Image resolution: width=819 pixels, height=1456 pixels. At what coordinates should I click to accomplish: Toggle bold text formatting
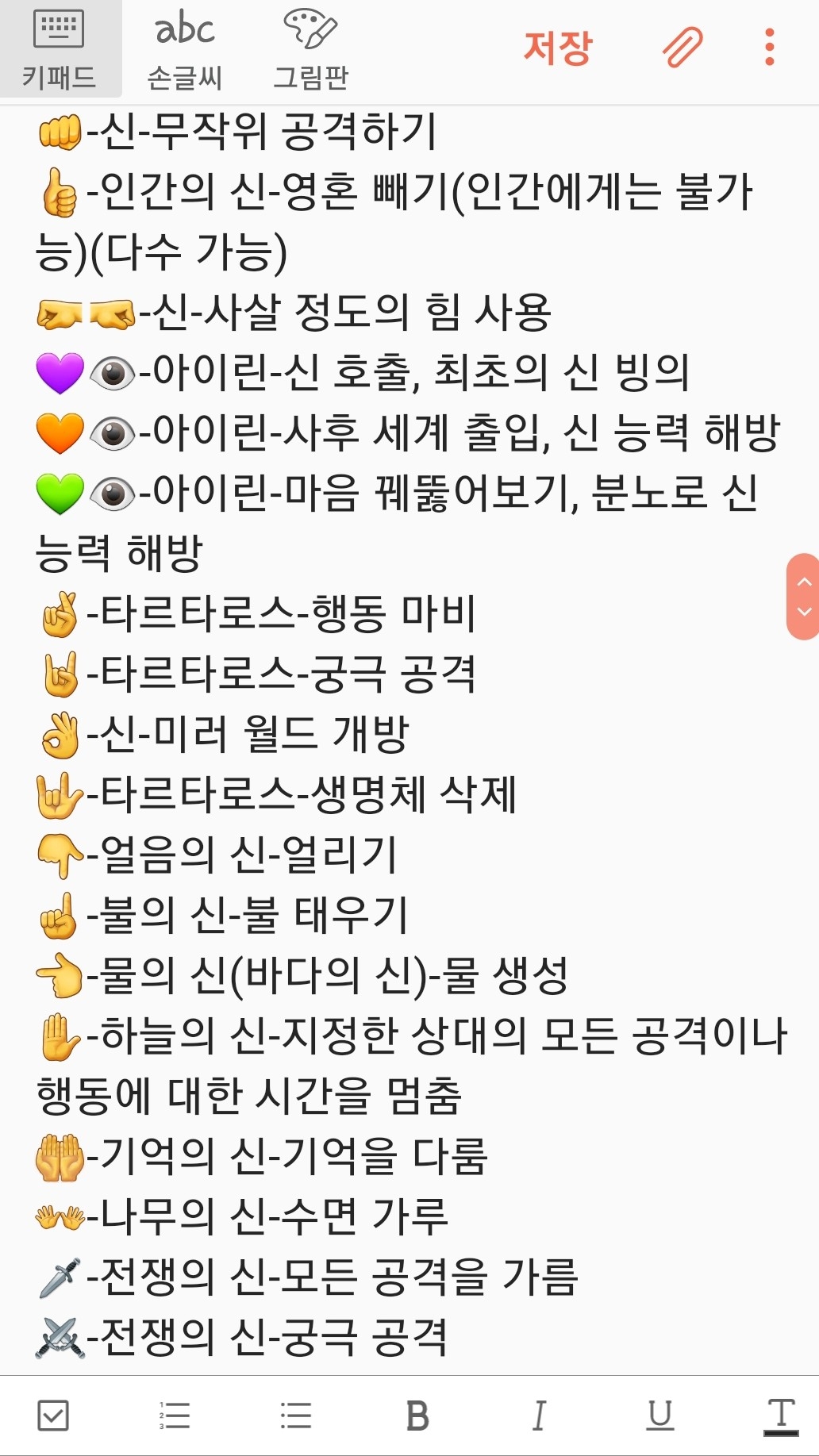417,1416
